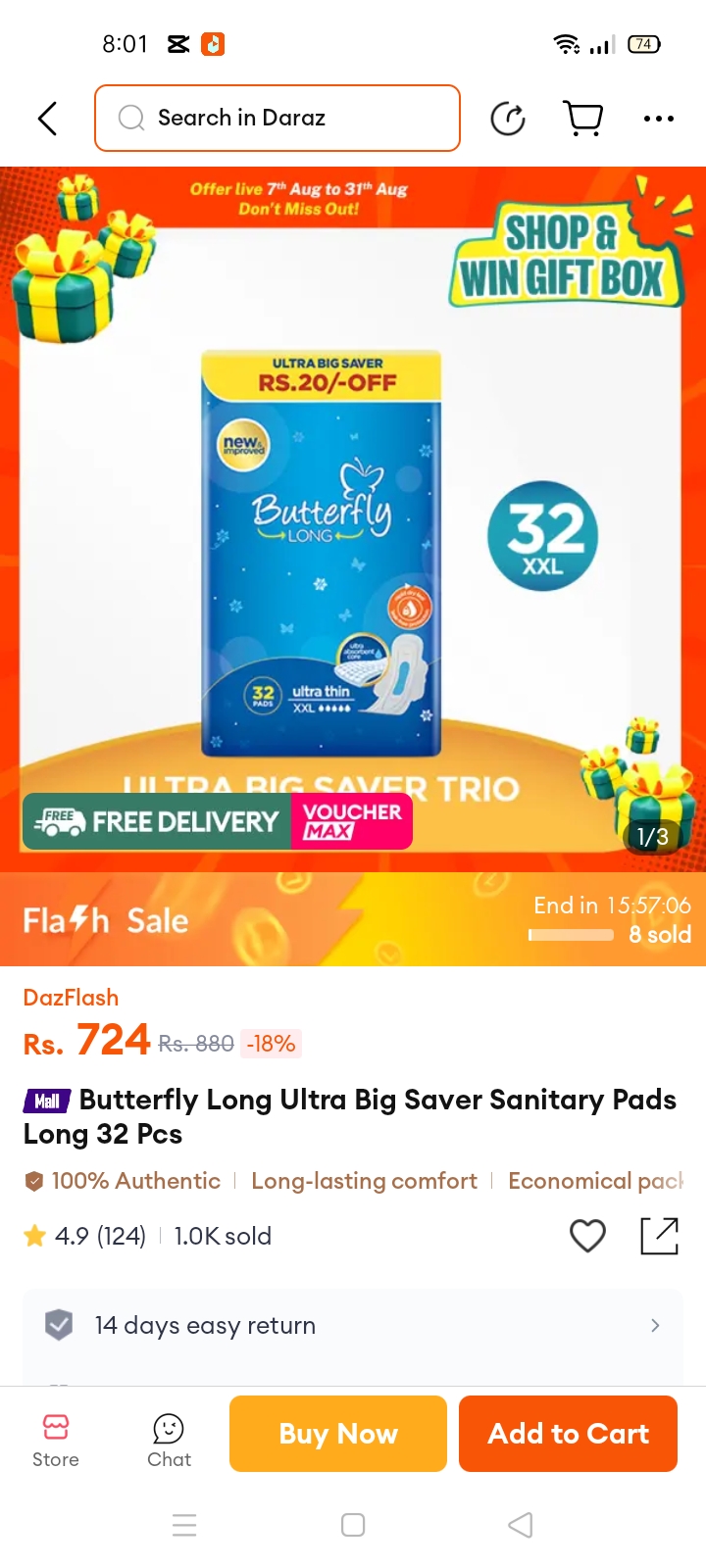Add to Cart
Image resolution: width=706 pixels, height=1568 pixels.
(568, 1434)
